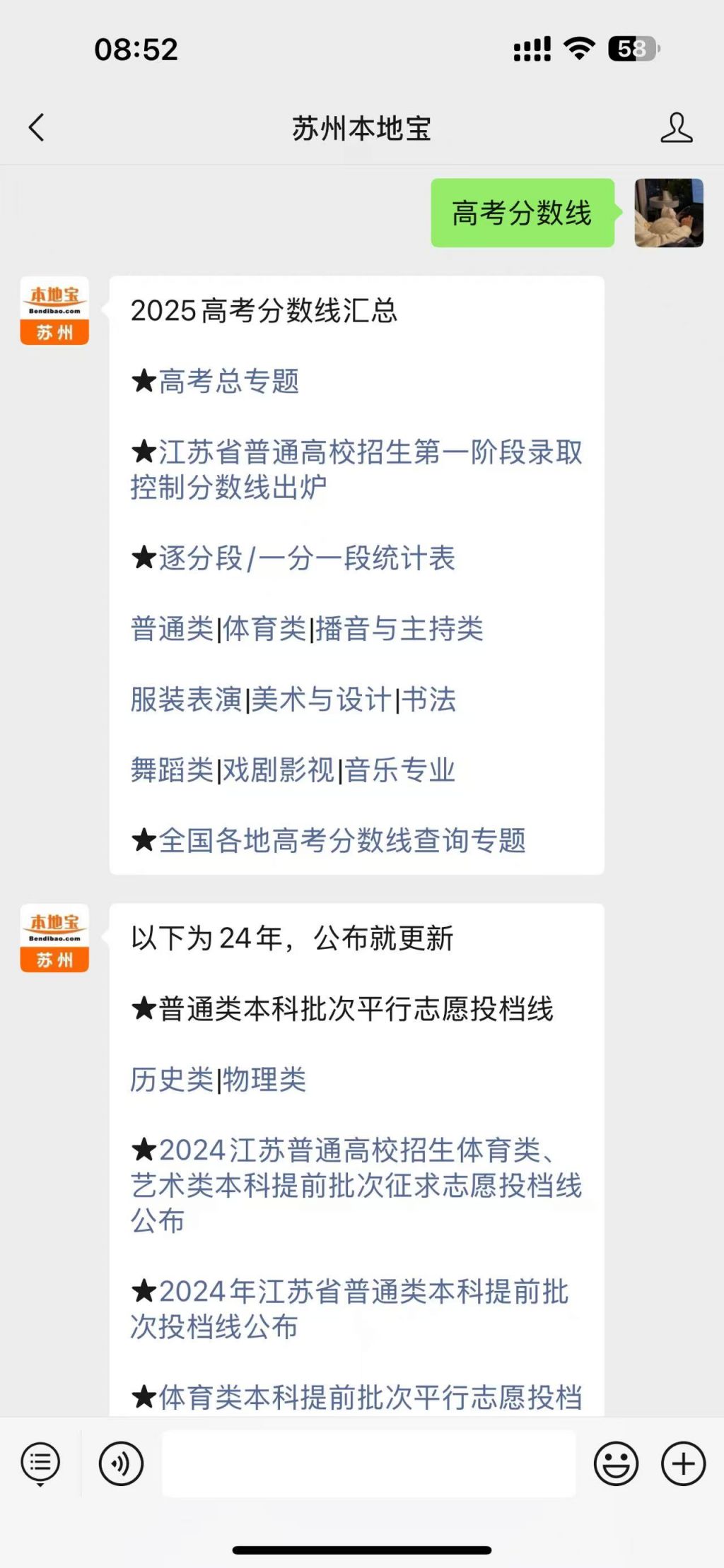The image size is (724, 1568).
Task: Go back from 苏州本地宝 chat
Action: (37, 128)
